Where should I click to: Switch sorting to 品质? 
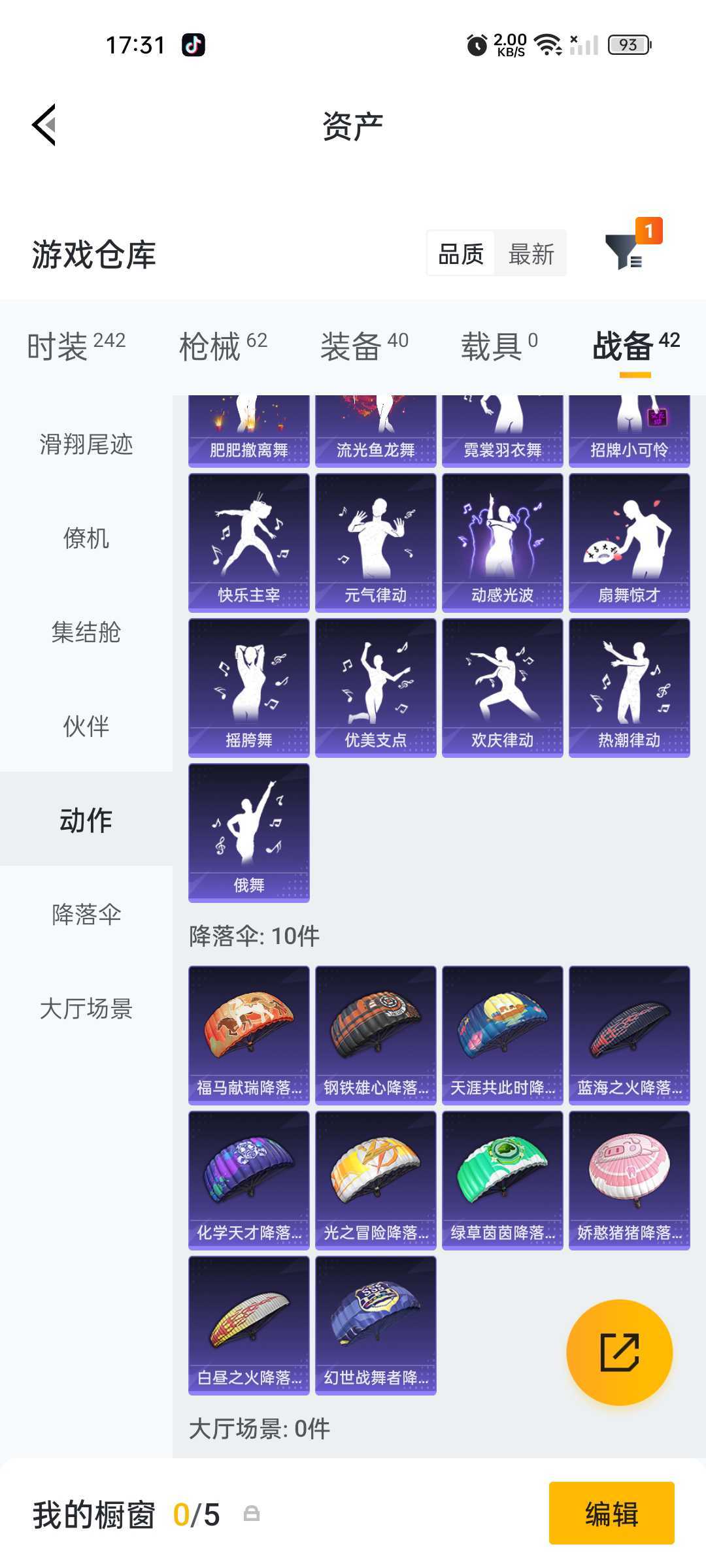(x=461, y=253)
